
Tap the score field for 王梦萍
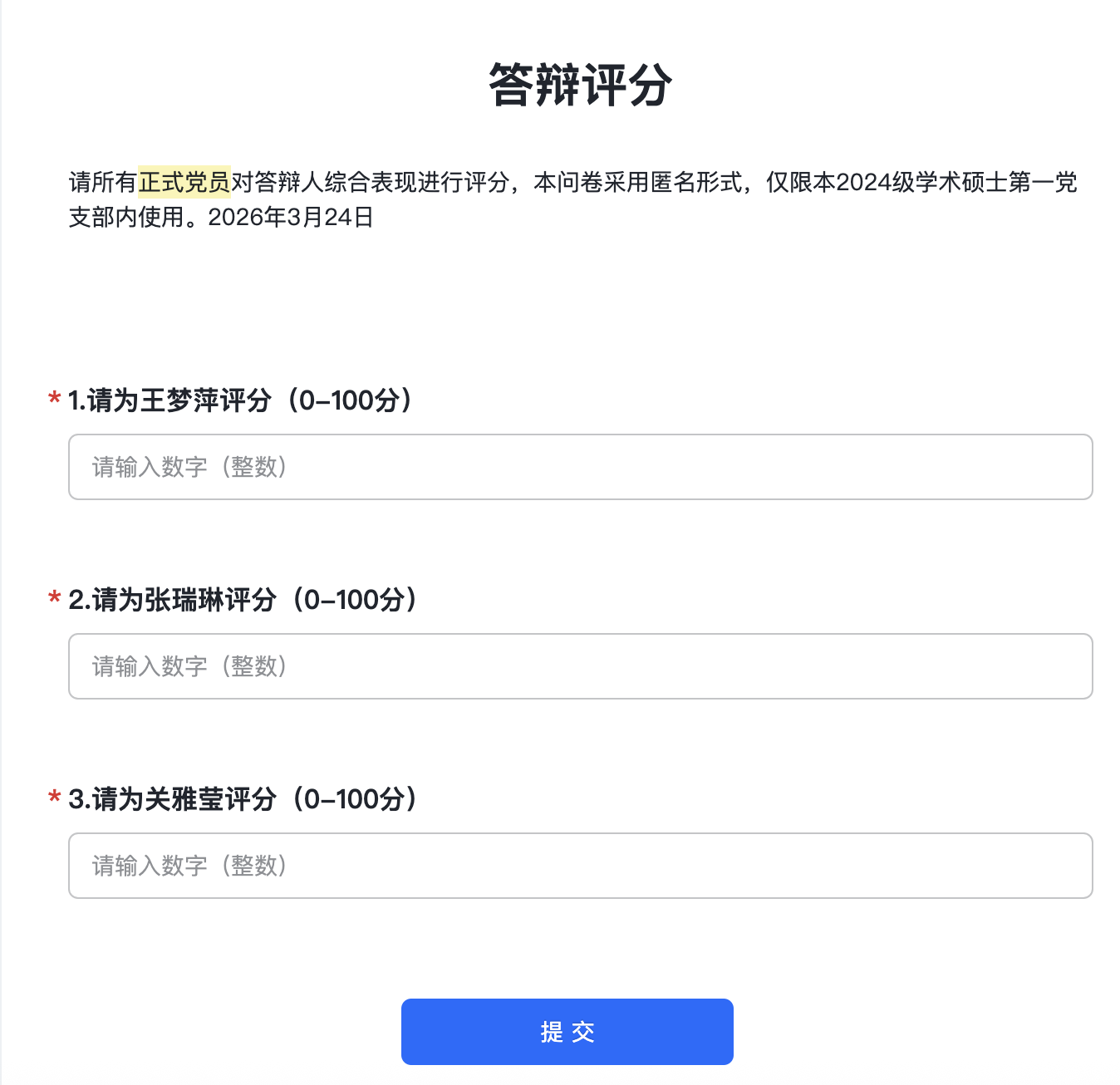pos(580,467)
